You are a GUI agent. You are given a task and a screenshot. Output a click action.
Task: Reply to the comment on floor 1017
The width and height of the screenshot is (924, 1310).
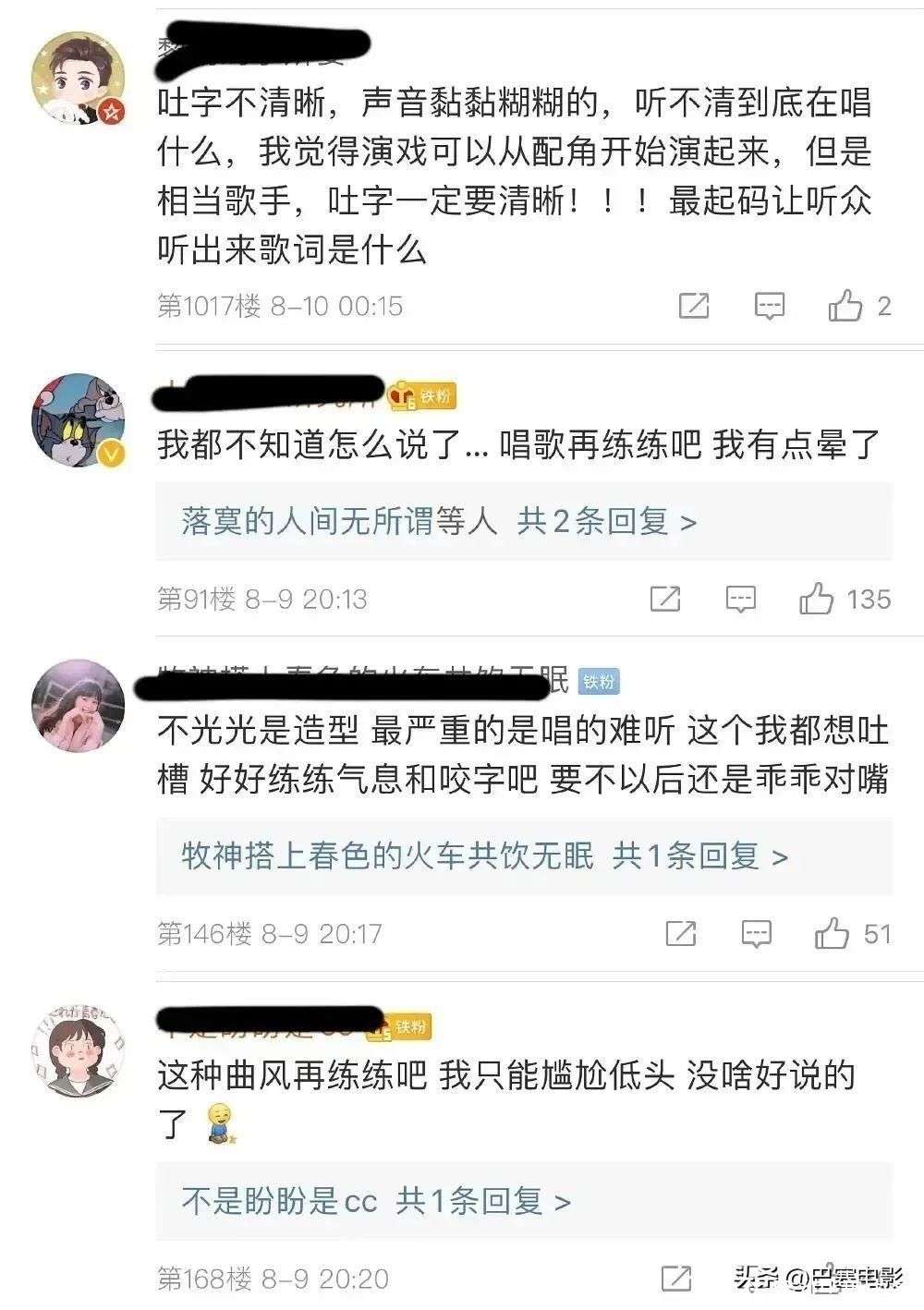pyautogui.click(x=770, y=306)
